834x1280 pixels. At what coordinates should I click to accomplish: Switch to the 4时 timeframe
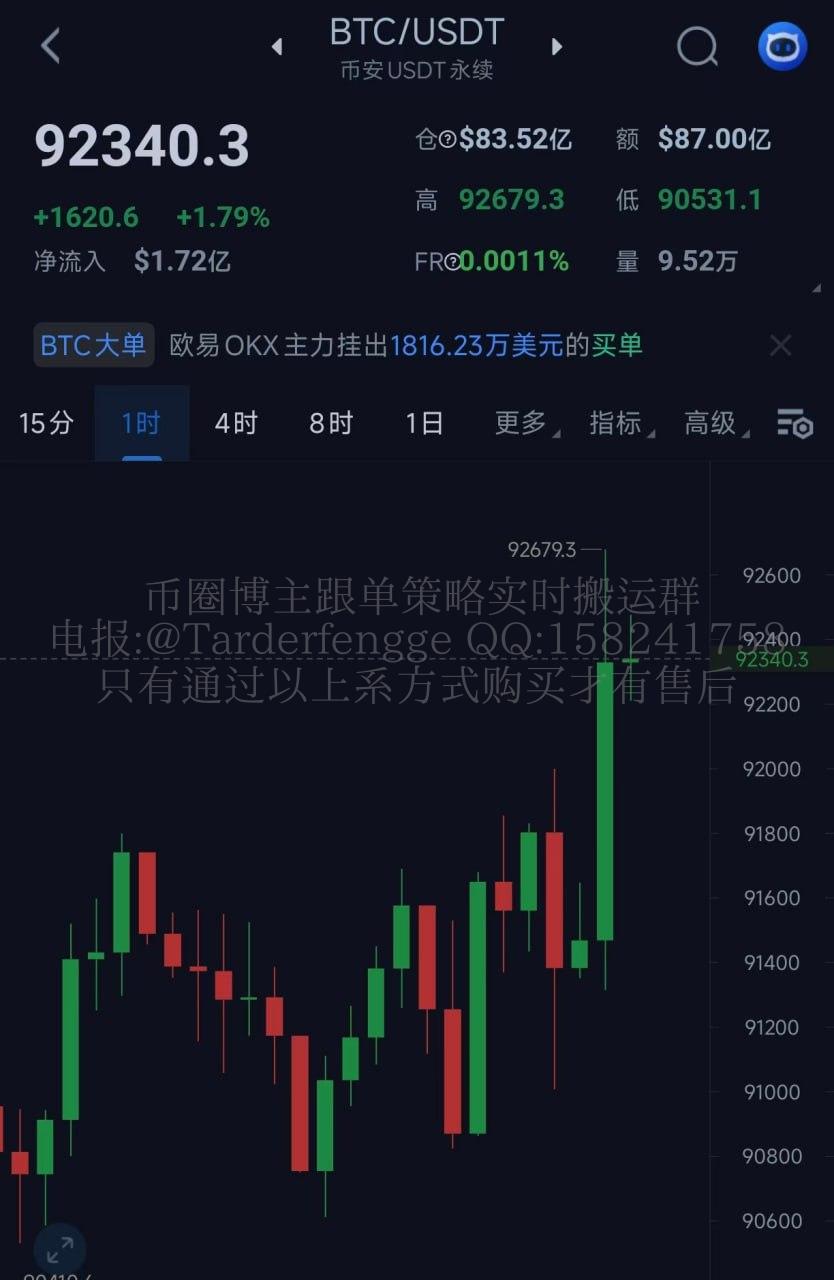(236, 423)
